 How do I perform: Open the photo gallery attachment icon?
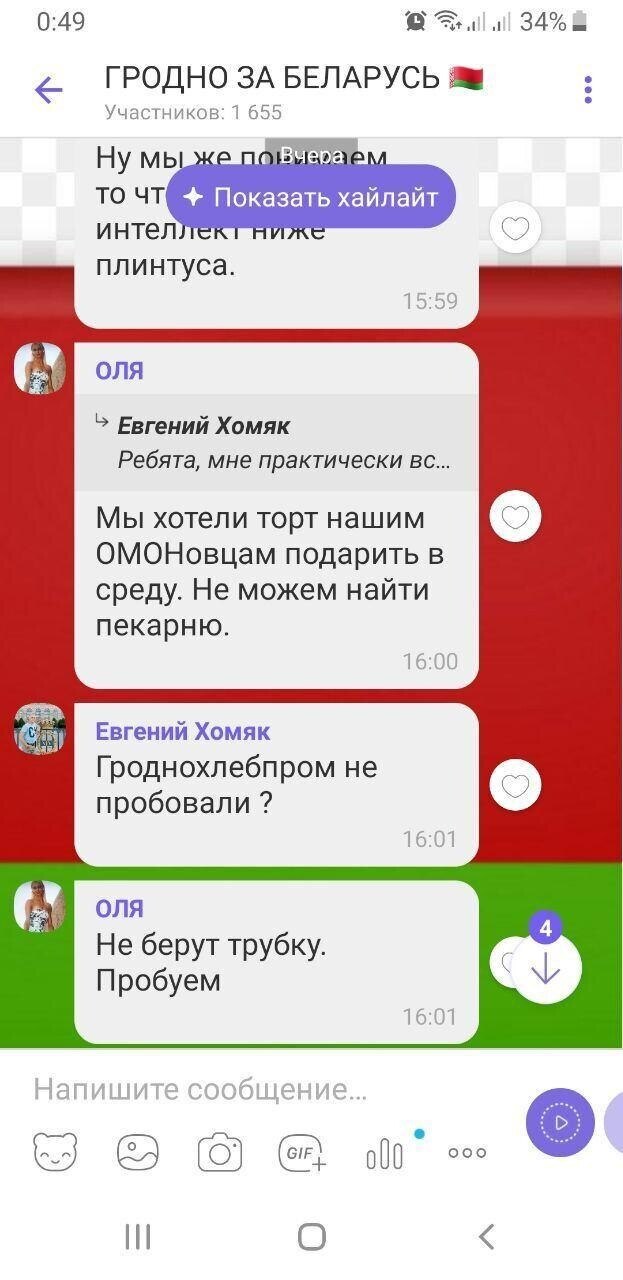tap(138, 1152)
